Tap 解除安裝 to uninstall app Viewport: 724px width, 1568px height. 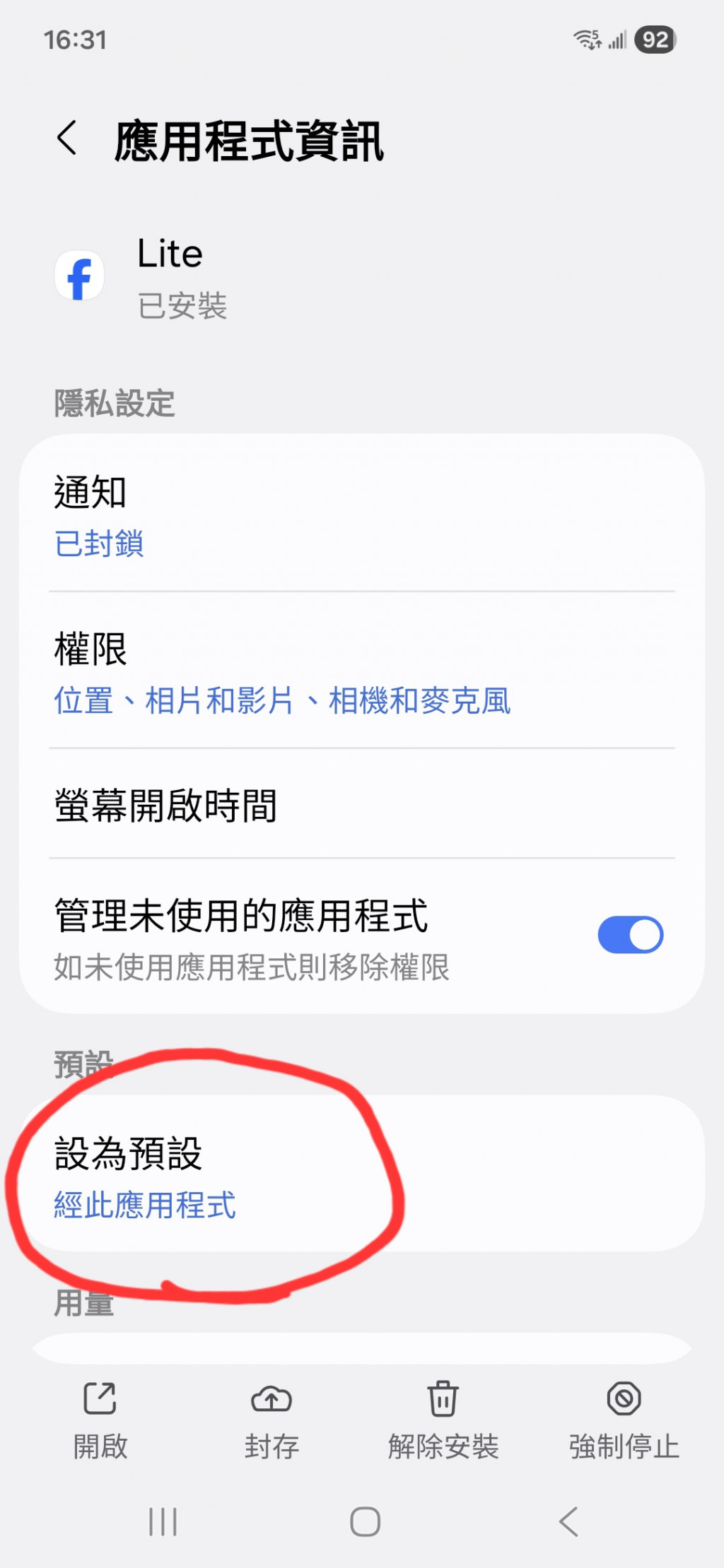coord(443,1420)
